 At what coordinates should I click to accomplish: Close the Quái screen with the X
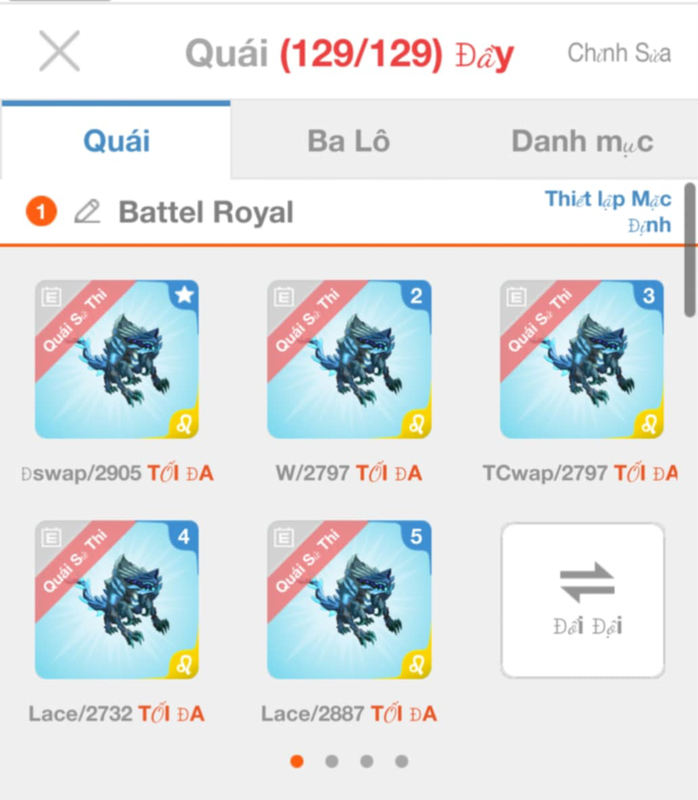coord(59,51)
